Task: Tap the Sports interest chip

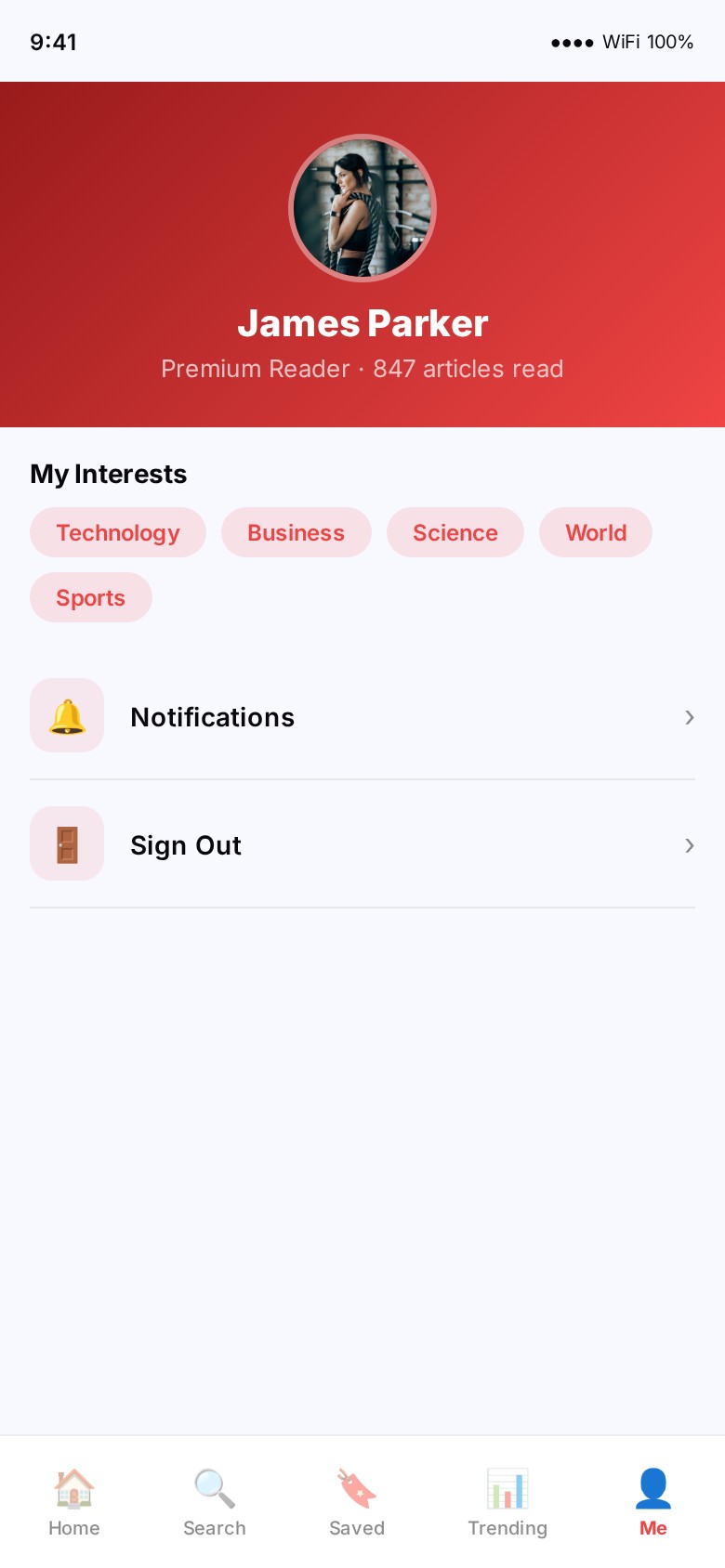Action: click(x=91, y=597)
